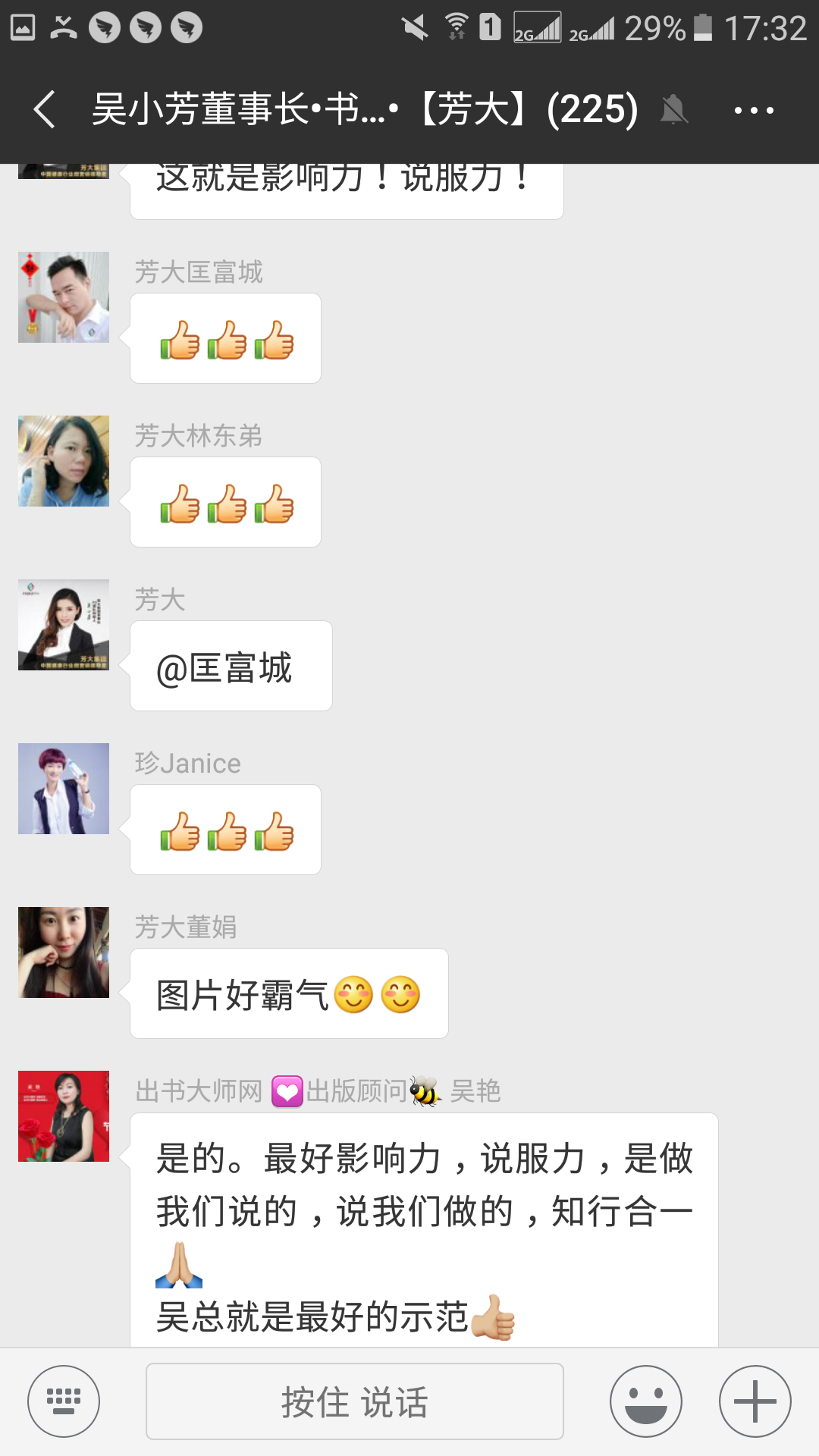The height and width of the screenshot is (1456, 819).
Task: Open 吴艳's profile avatar
Action: pos(64,1116)
